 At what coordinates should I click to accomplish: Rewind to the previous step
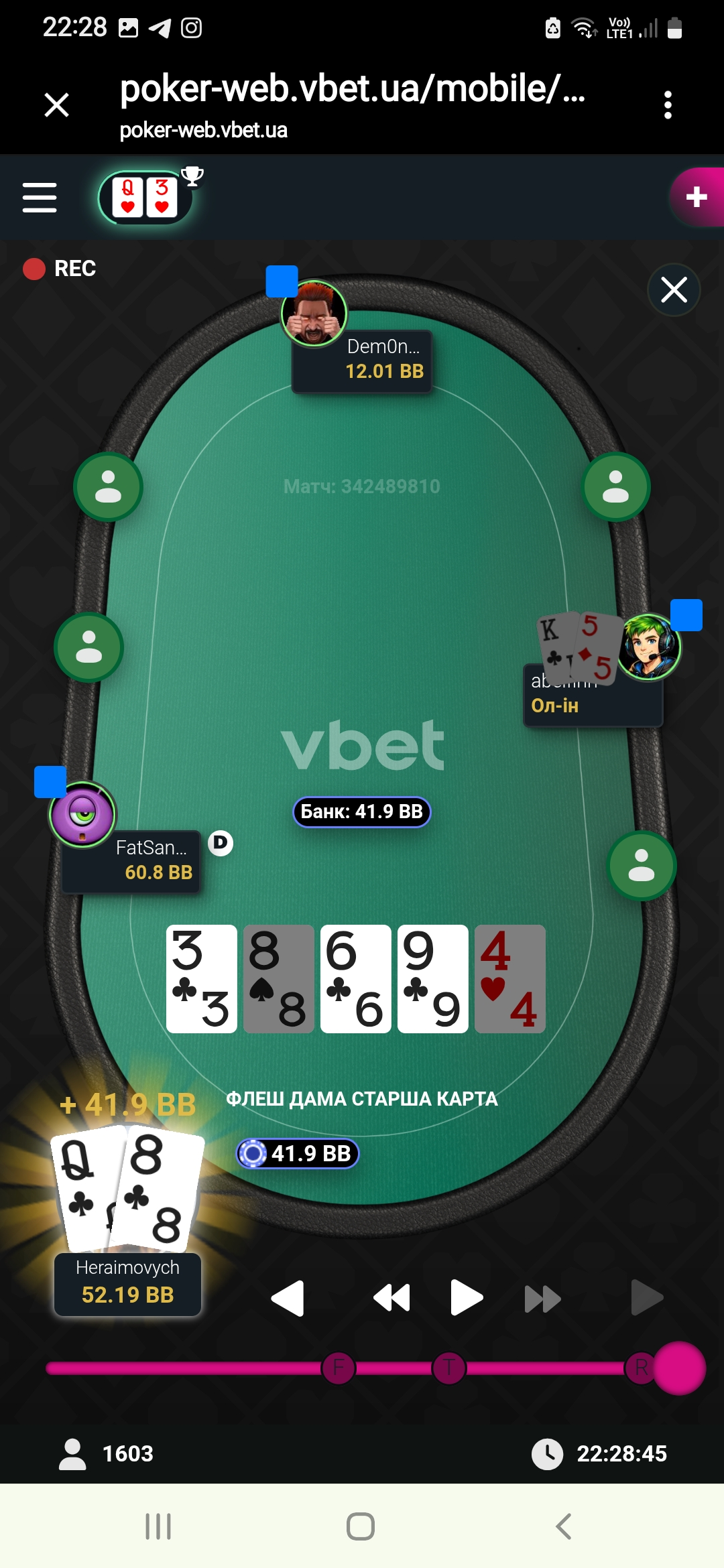[x=392, y=1298]
